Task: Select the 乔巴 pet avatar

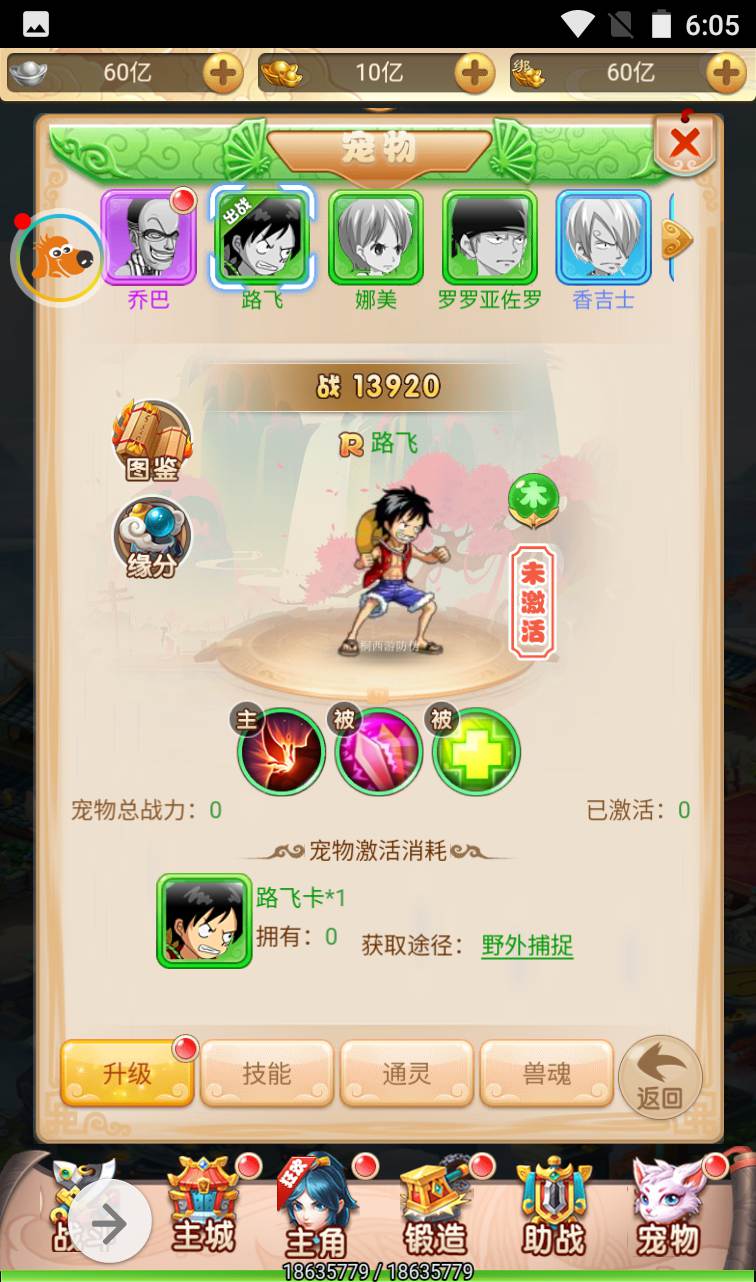Action: [148, 237]
